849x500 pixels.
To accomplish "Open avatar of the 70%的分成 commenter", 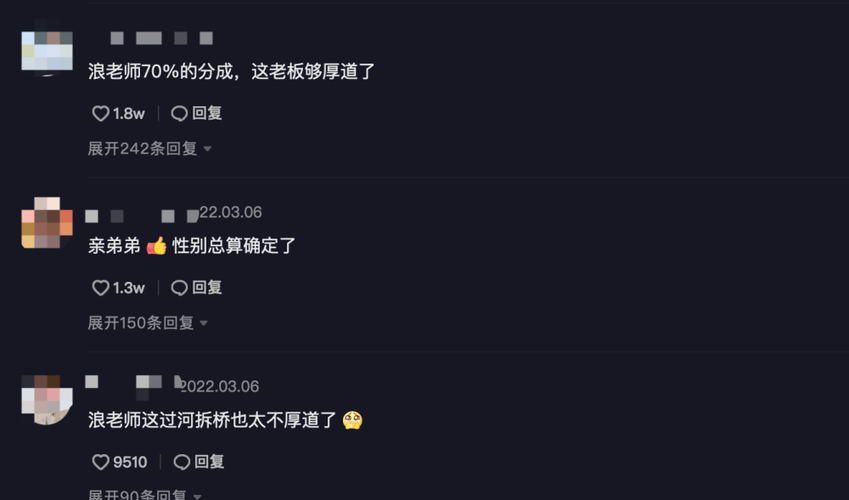I will click(47, 50).
